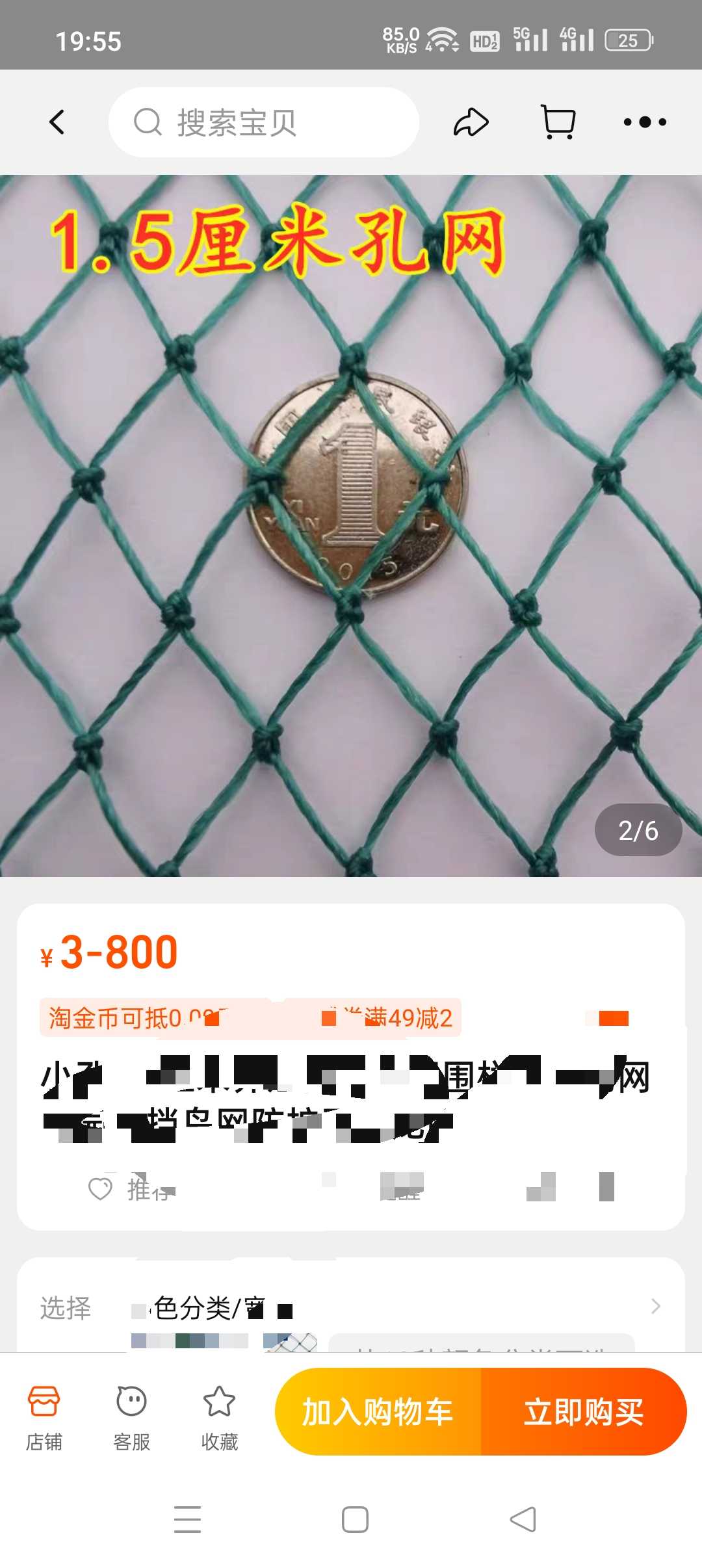Screen dimensions: 702x1568
Task: Tap the 搜索宝贝 search box
Action: [x=263, y=122]
